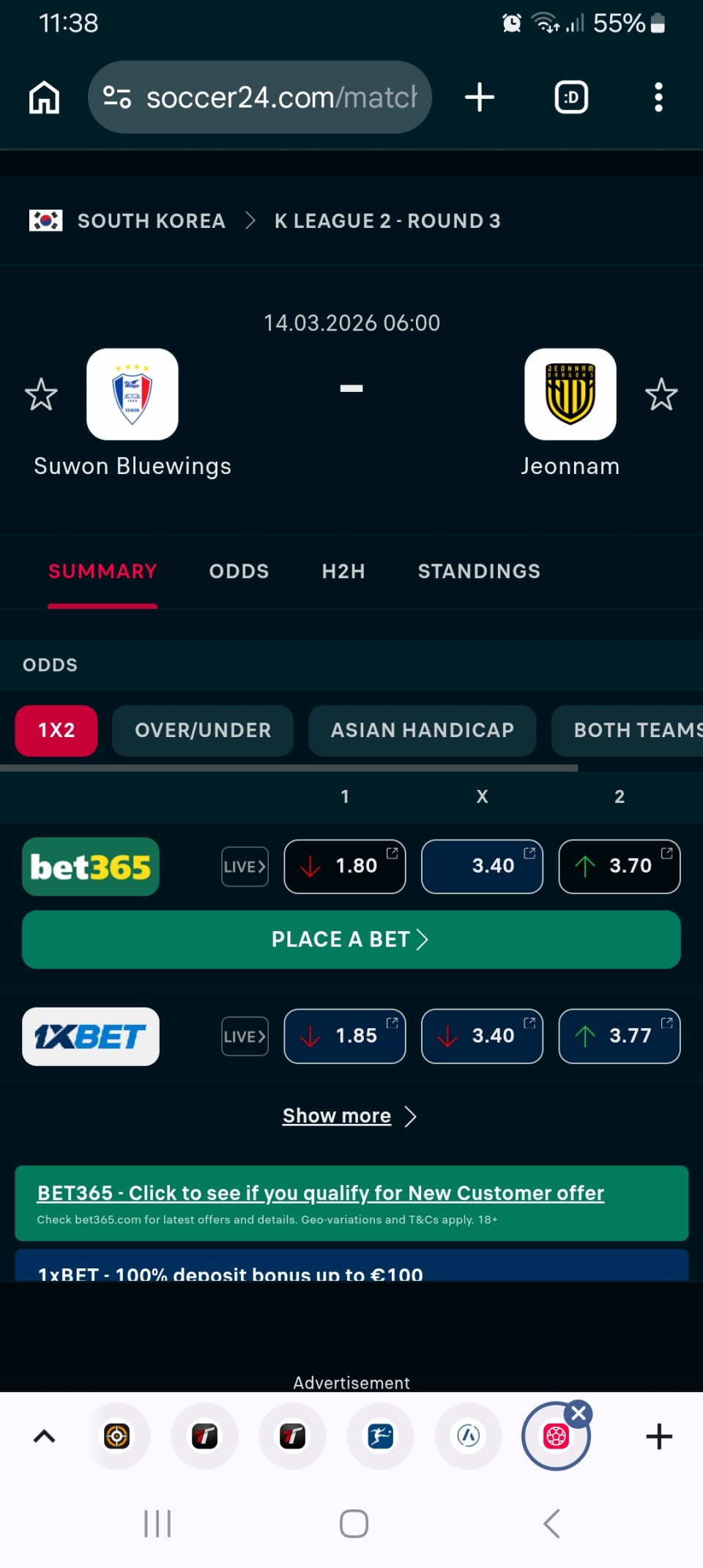
Task: Select the OVER/UNDER odds chip
Action: [203, 731]
